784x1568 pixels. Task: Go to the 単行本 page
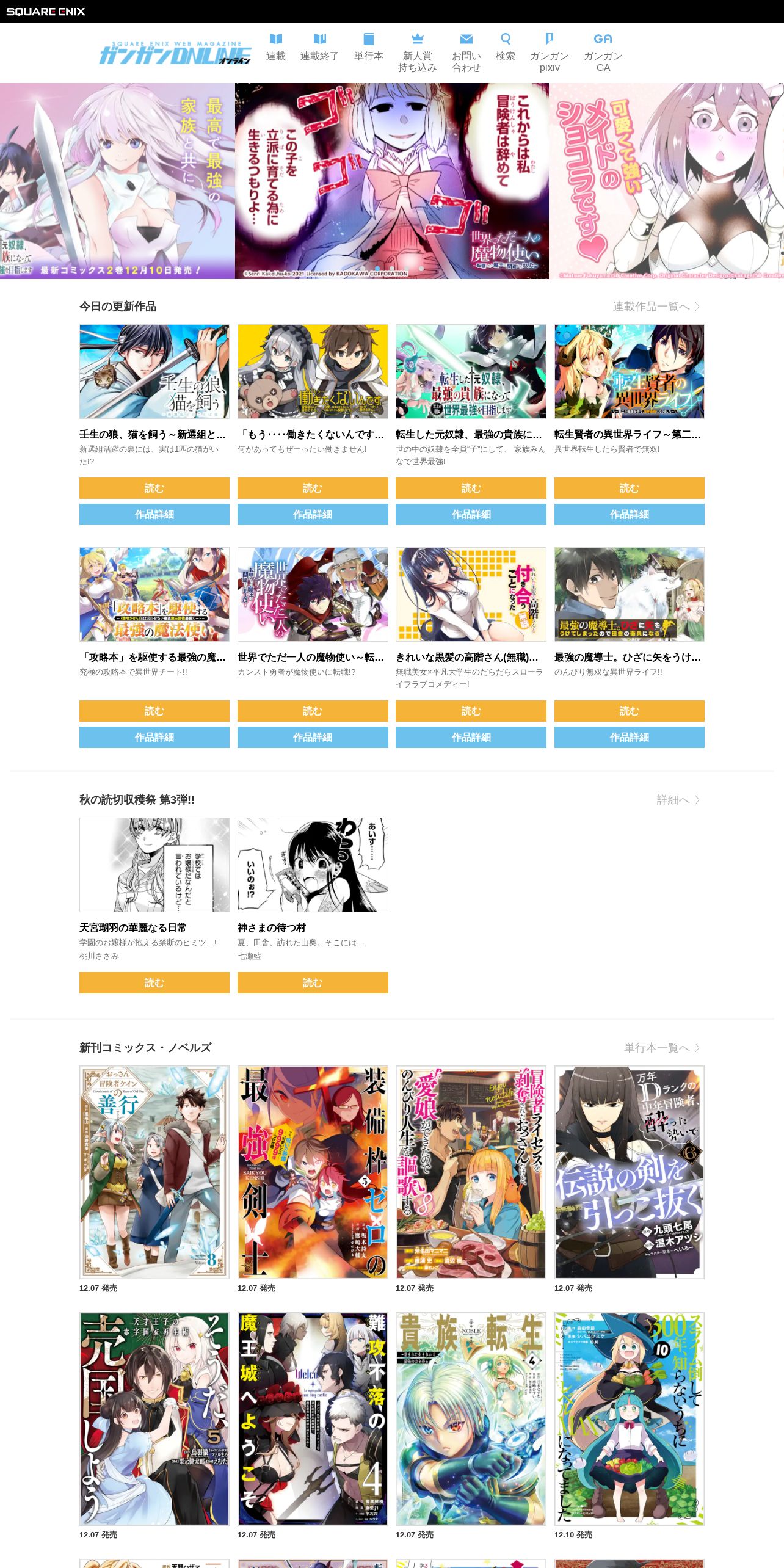[x=368, y=48]
